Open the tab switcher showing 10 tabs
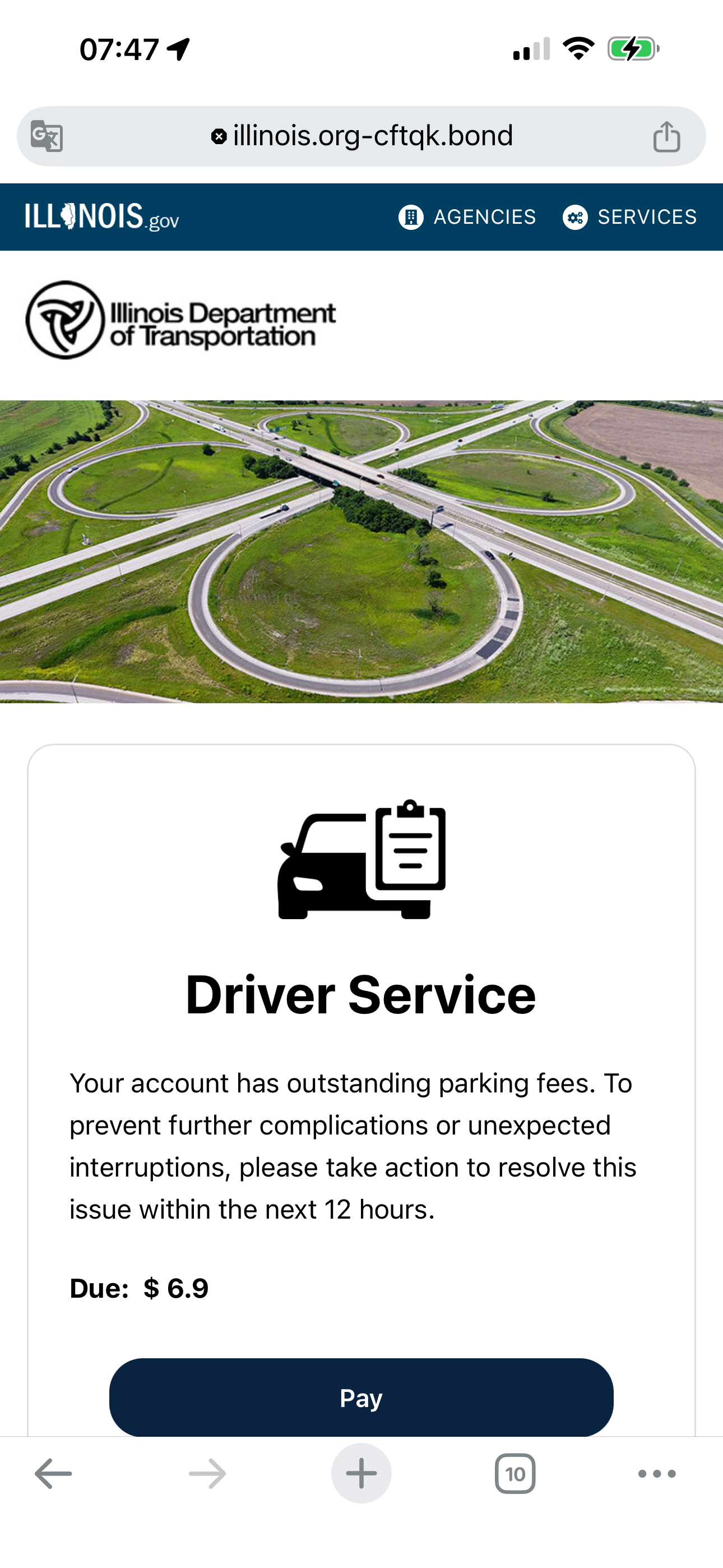 (x=515, y=1474)
